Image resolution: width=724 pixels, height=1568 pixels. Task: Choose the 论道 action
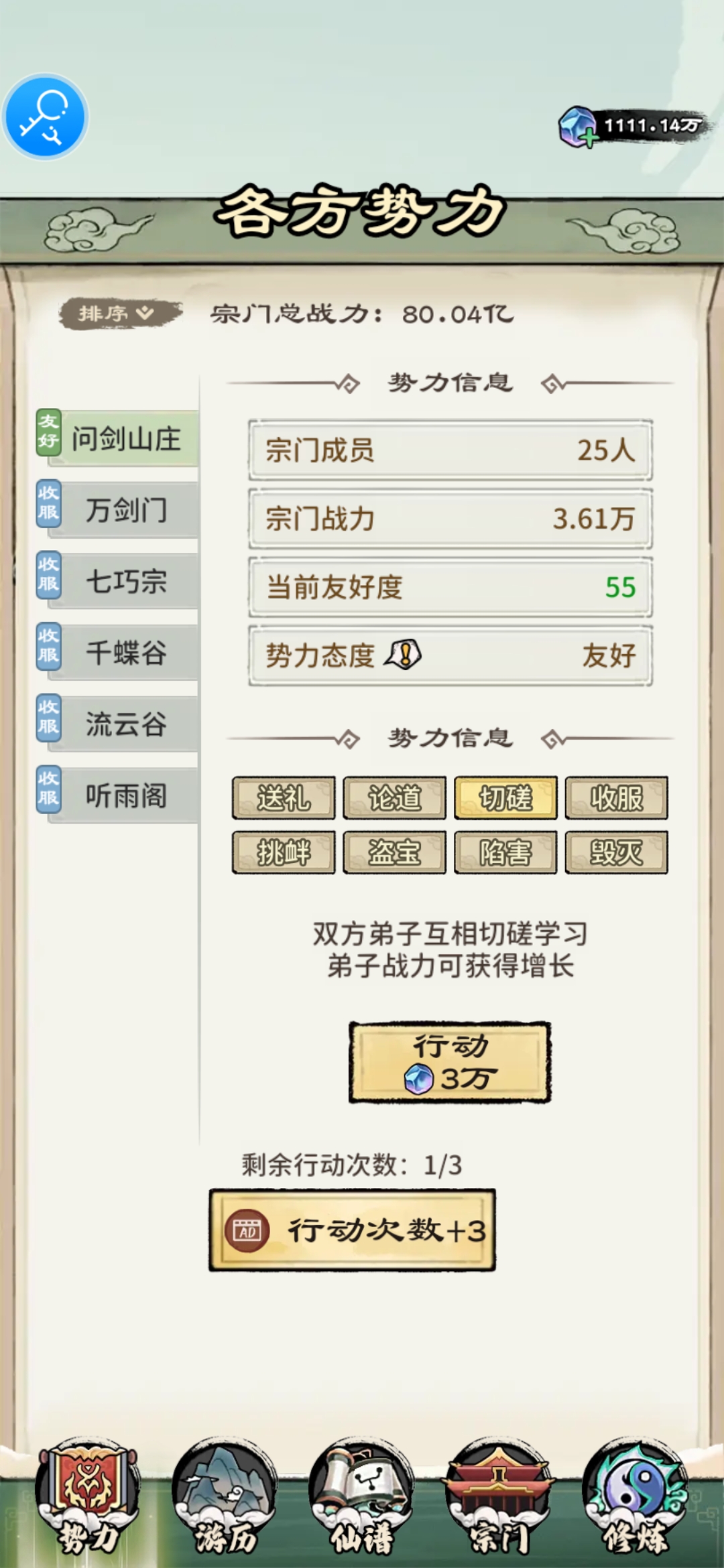click(394, 798)
